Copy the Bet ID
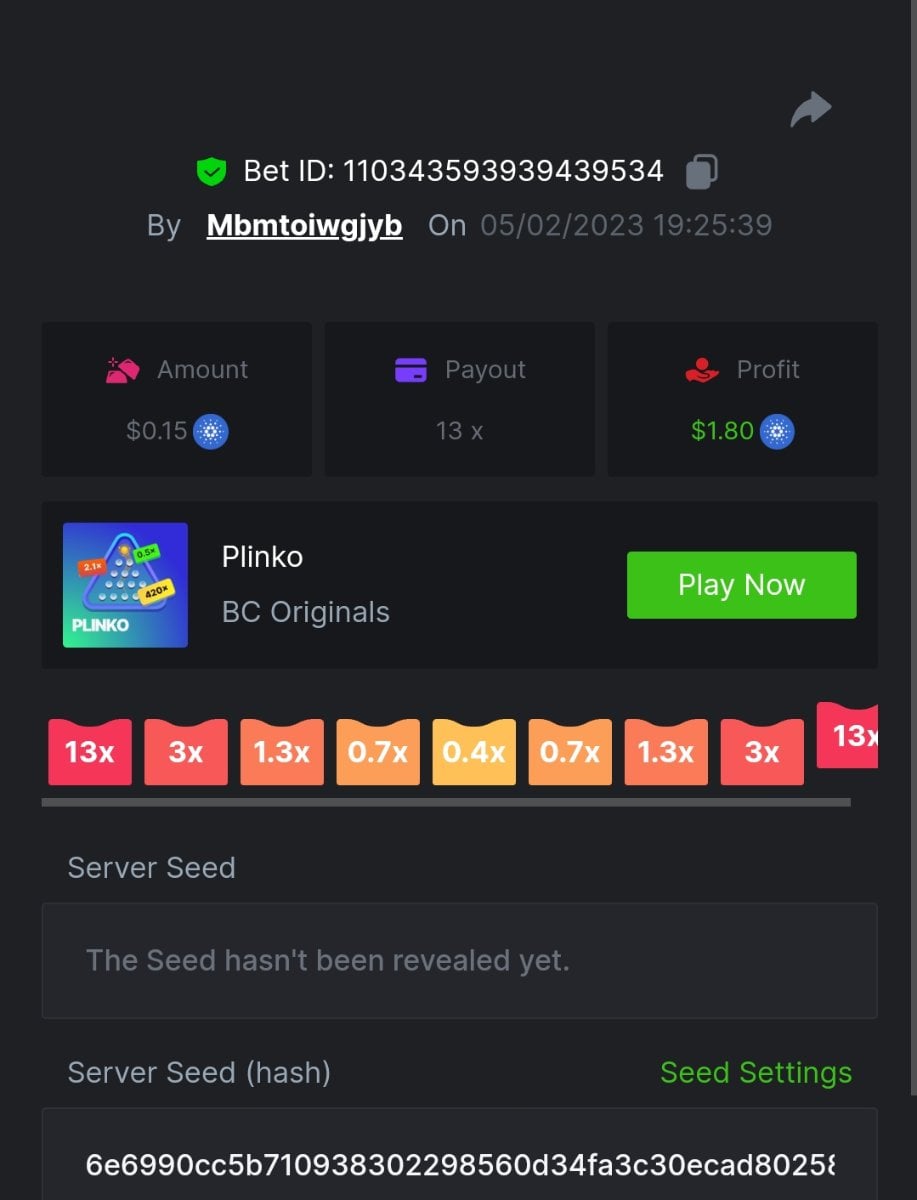 tap(701, 171)
